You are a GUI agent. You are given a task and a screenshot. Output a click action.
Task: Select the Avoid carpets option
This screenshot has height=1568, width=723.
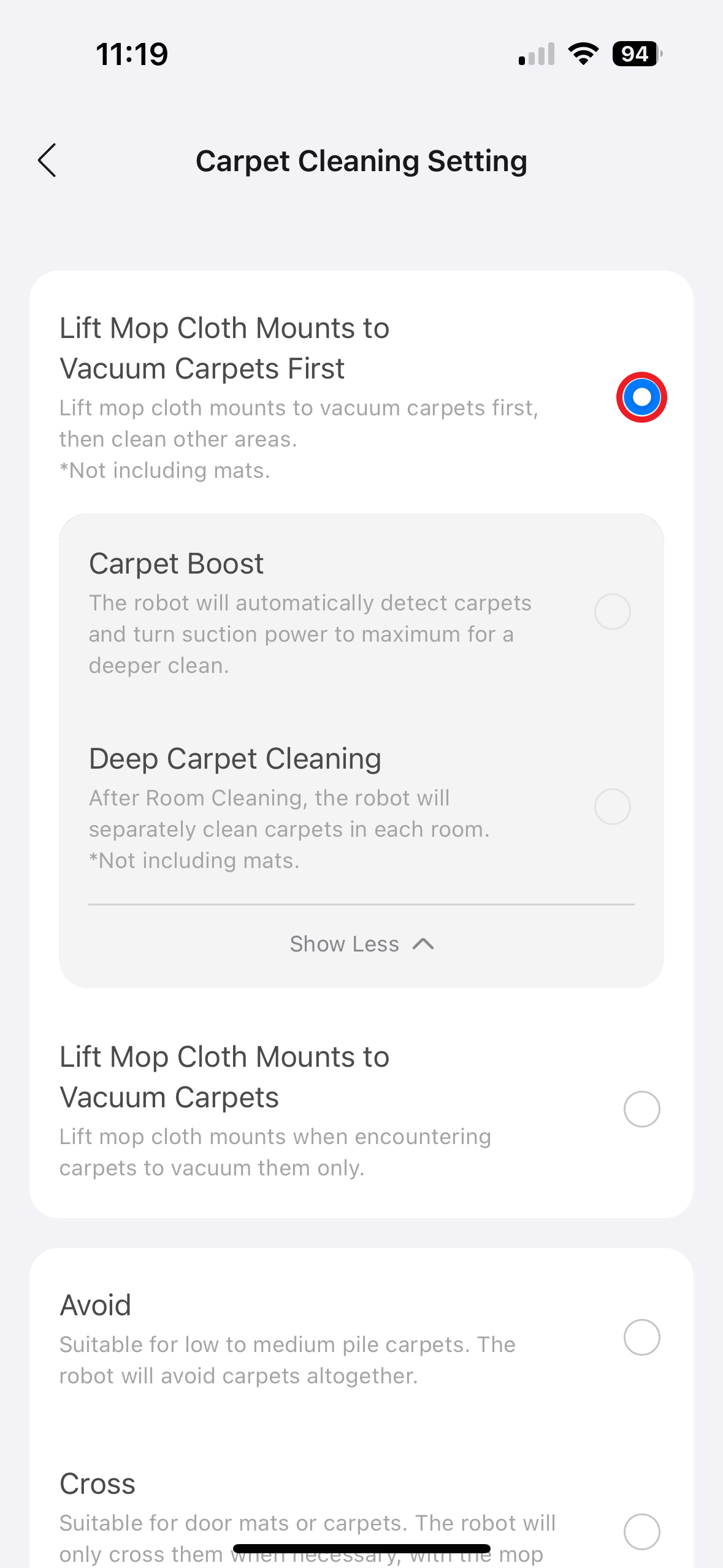pos(641,1337)
